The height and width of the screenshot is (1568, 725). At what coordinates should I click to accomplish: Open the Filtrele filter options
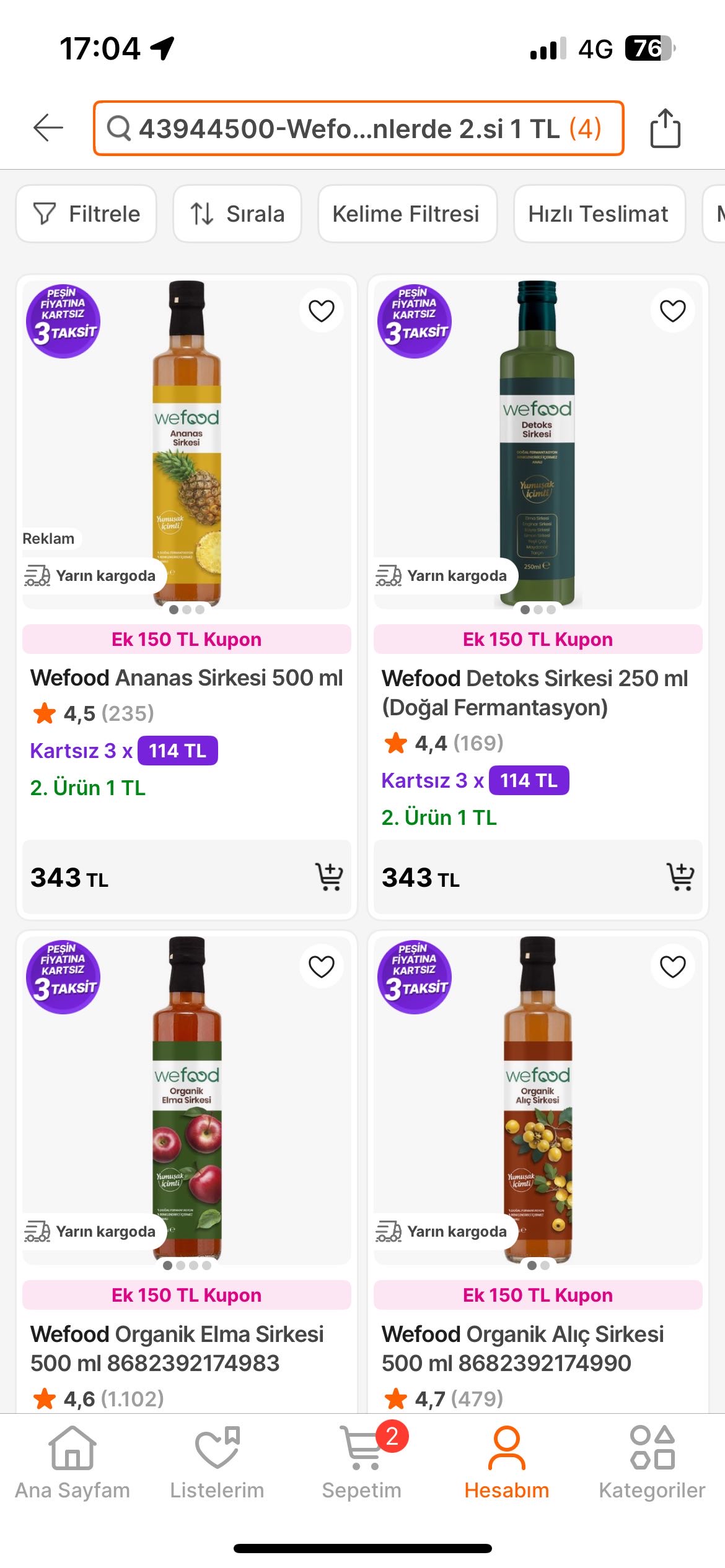86,214
